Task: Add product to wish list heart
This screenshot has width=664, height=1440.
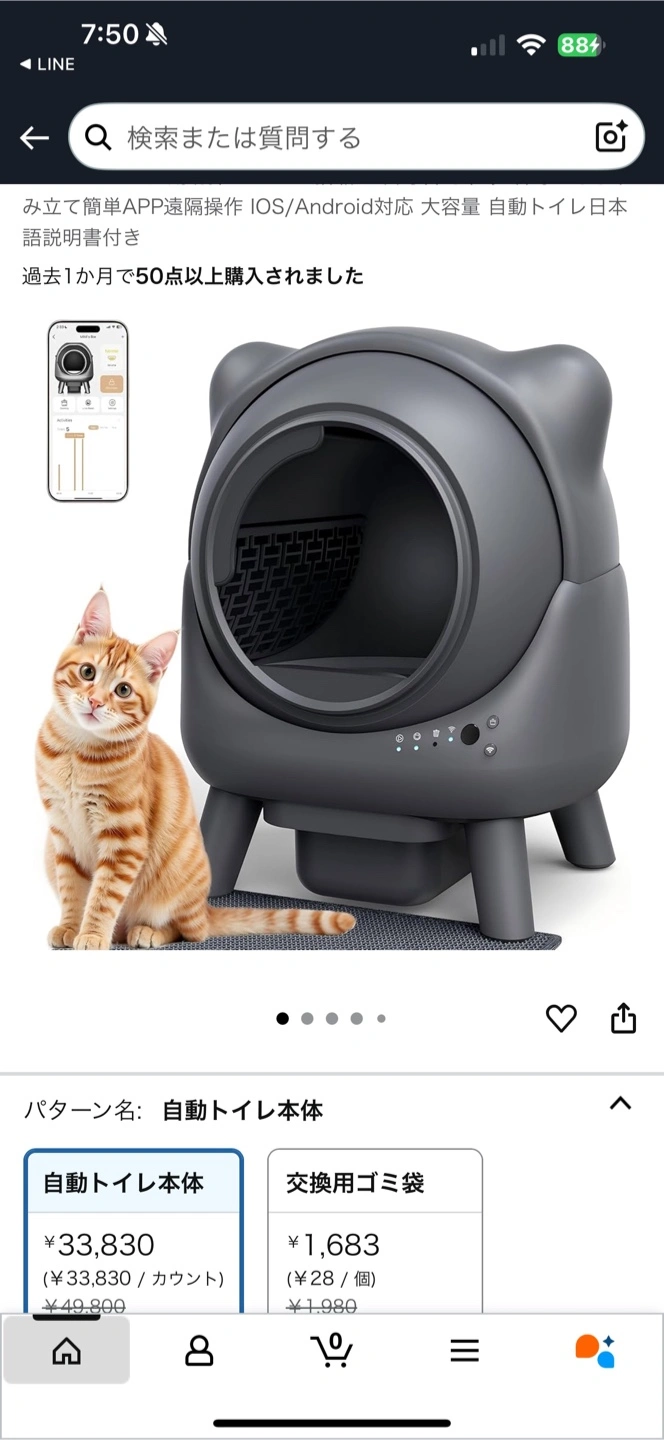Action: point(561,1018)
